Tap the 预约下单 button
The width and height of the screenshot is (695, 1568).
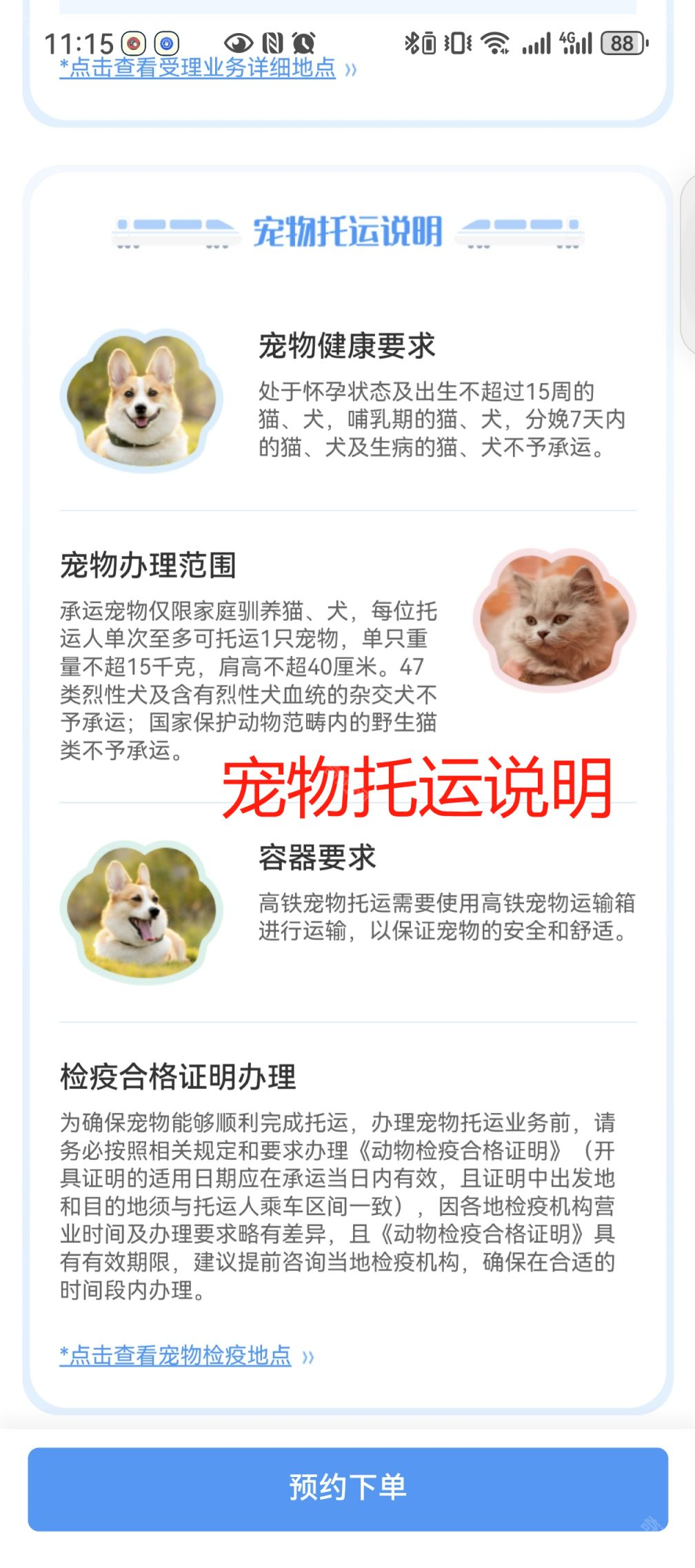click(347, 1489)
